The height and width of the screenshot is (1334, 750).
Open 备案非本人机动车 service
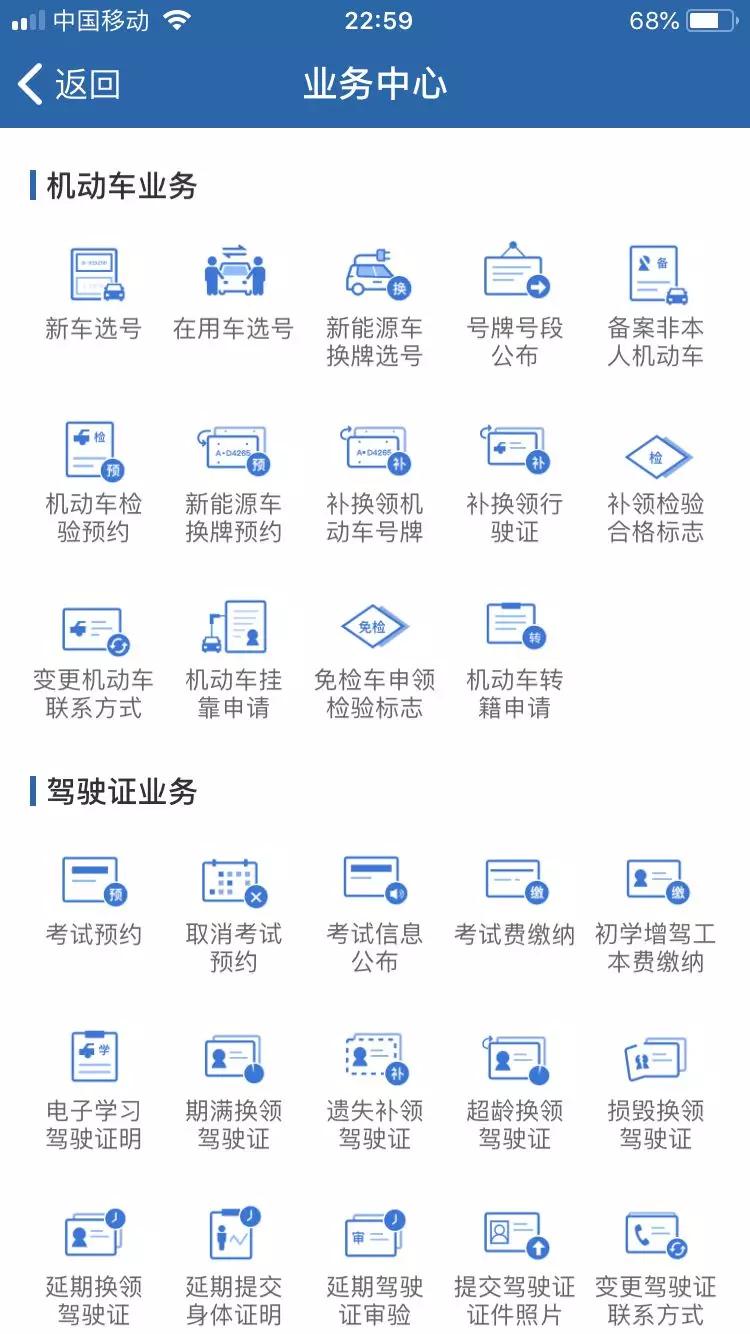[x=655, y=281]
